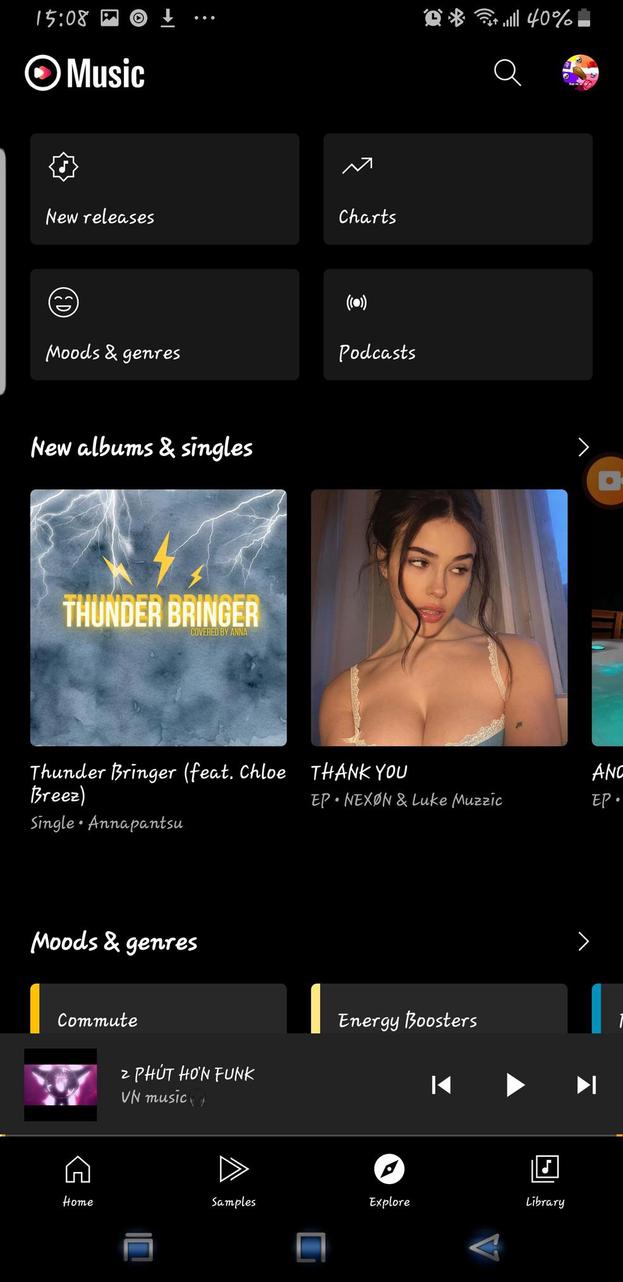Expand Moods & genres section arrow
Image resolution: width=623 pixels, height=1282 pixels.
pyautogui.click(x=583, y=941)
